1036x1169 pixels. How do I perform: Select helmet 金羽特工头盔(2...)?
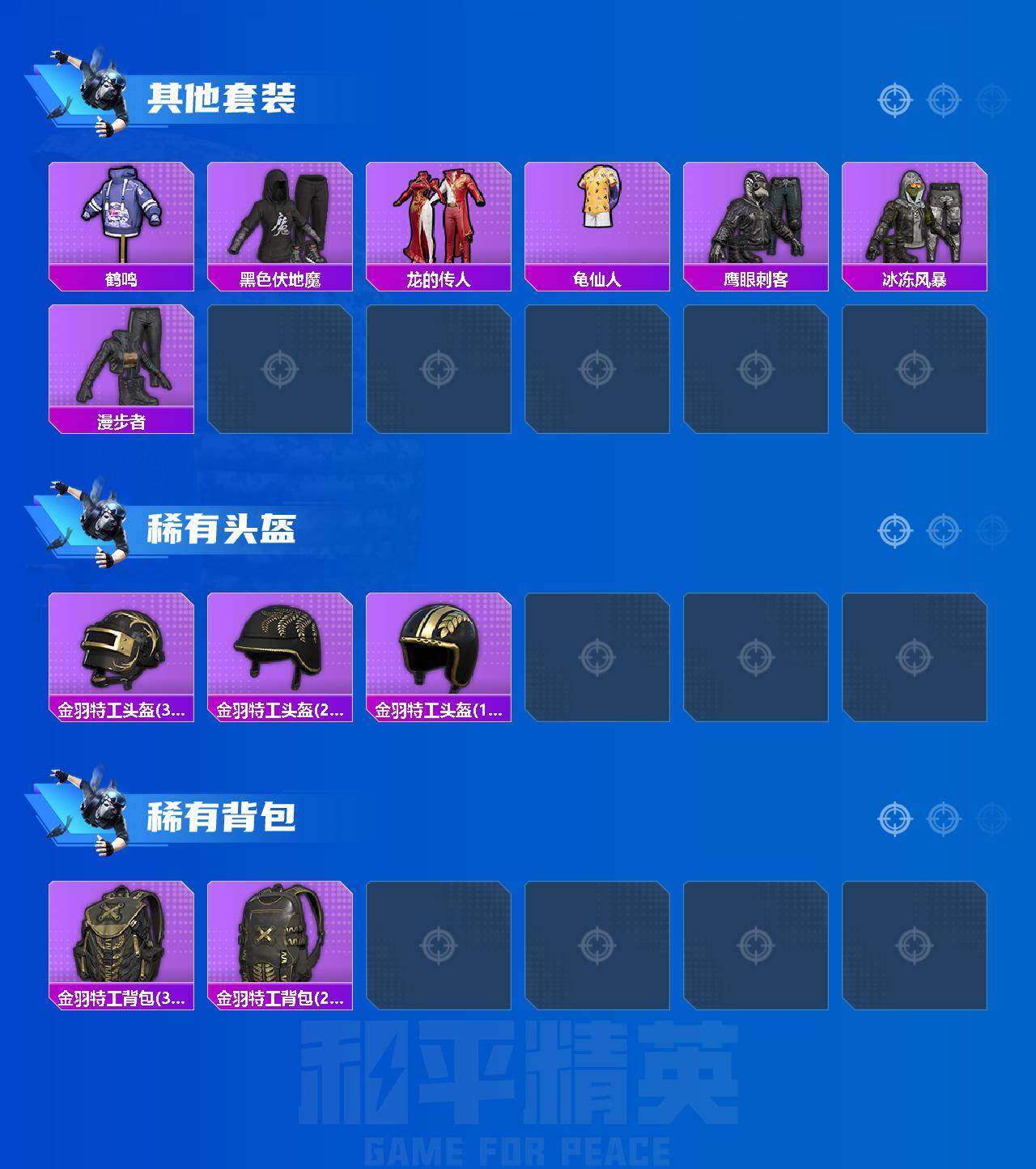point(281,652)
